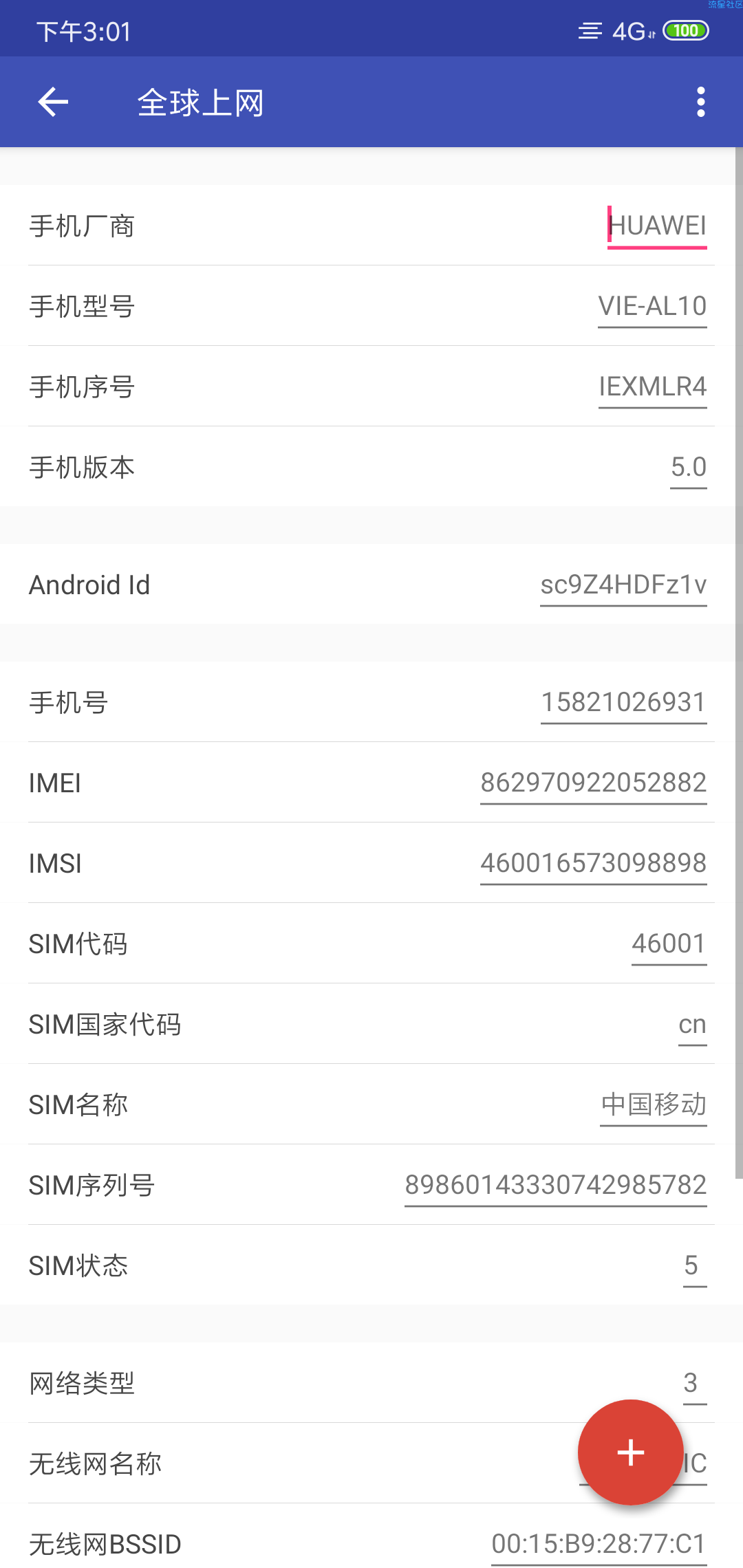This screenshot has width=743, height=1568.
Task: Go back using the arrow icon
Action: [53, 102]
